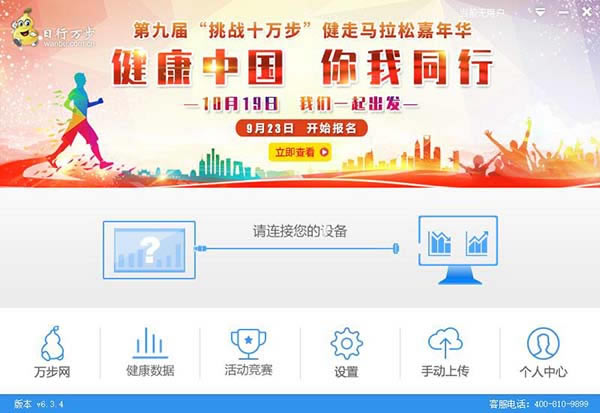This screenshot has width=600, height=413.
Task: Go to 活动竞赛 activity competitions
Action: tap(249, 353)
